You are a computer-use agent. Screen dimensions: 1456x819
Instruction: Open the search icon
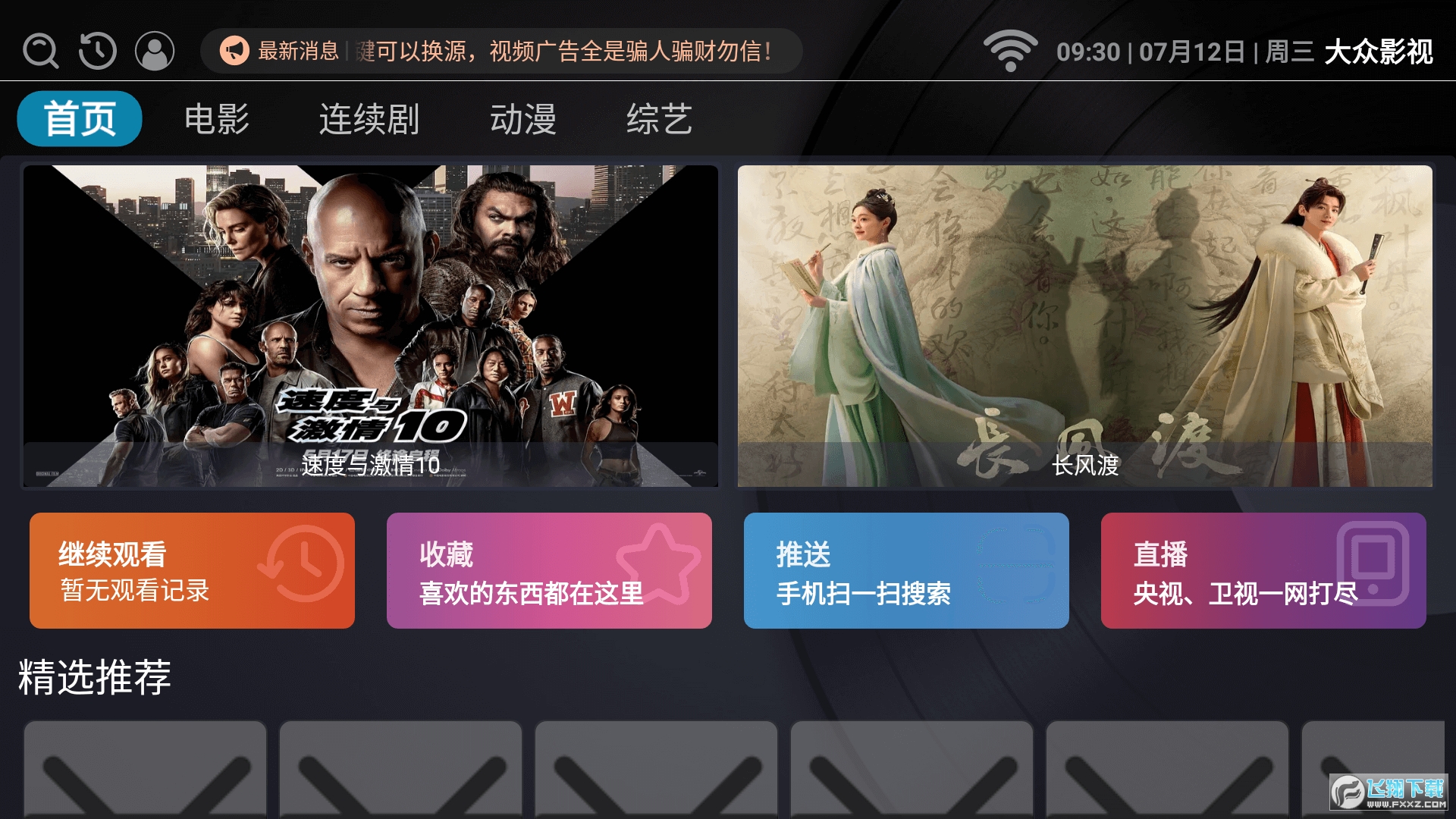(x=41, y=52)
